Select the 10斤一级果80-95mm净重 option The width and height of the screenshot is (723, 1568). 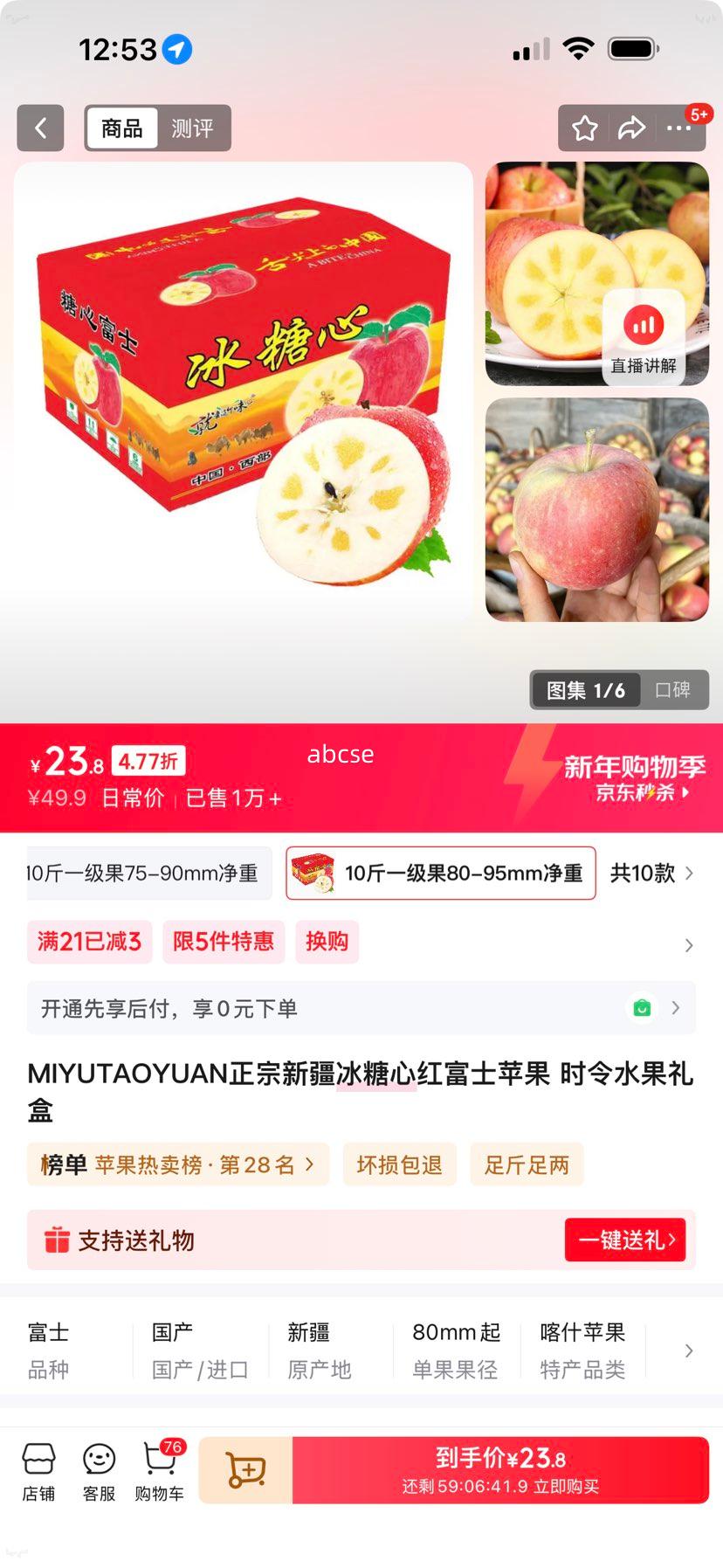pyautogui.click(x=440, y=873)
